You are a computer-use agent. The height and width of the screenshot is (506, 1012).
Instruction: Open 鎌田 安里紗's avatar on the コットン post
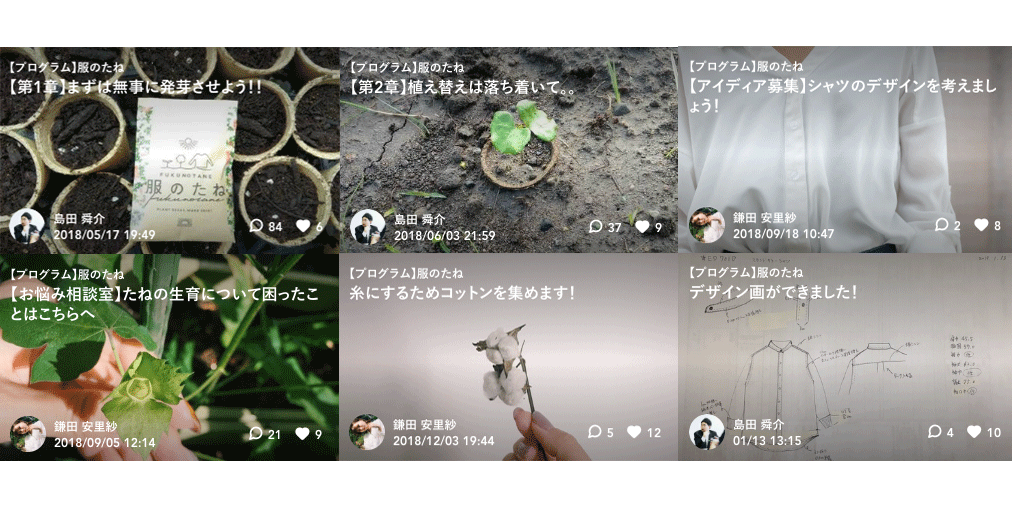click(367, 432)
